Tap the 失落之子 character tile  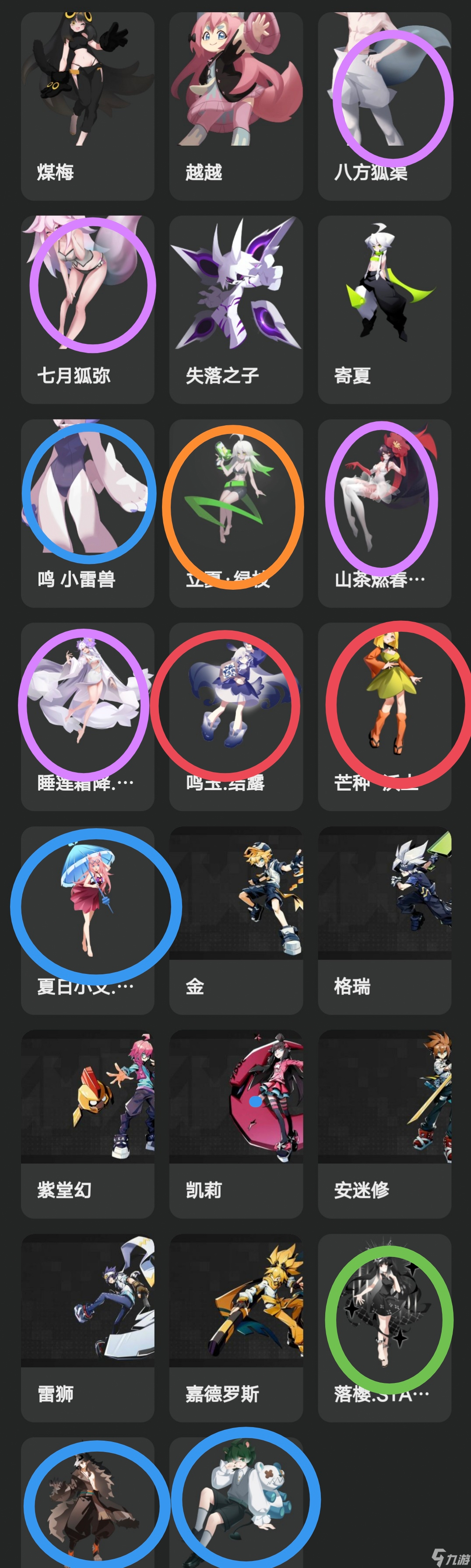236,309
